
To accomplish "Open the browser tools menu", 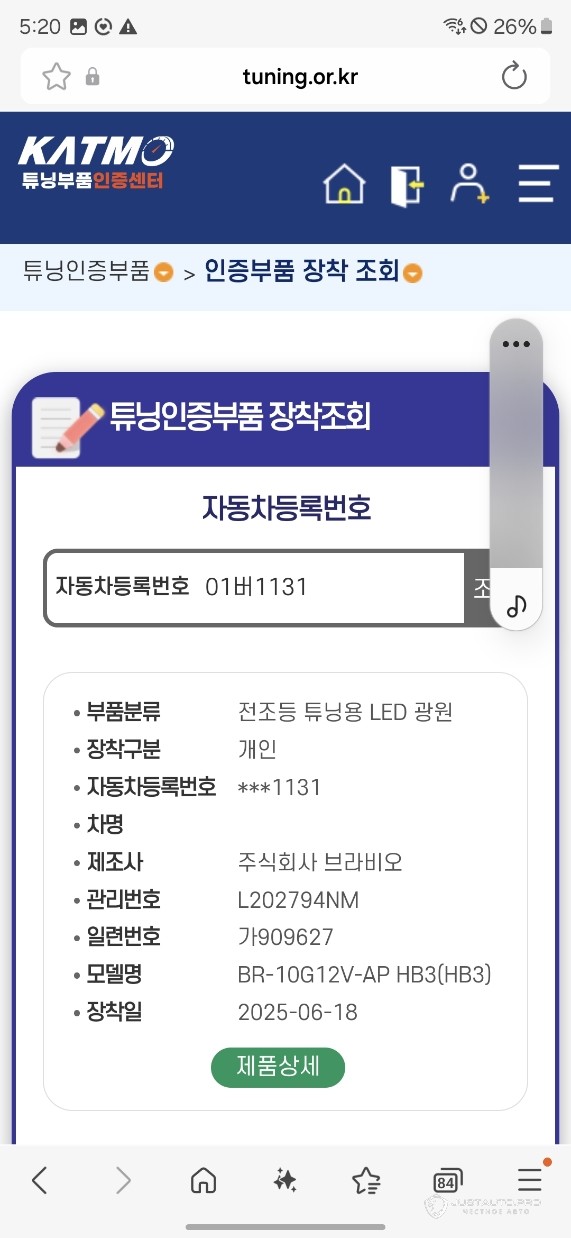I will (x=529, y=1179).
